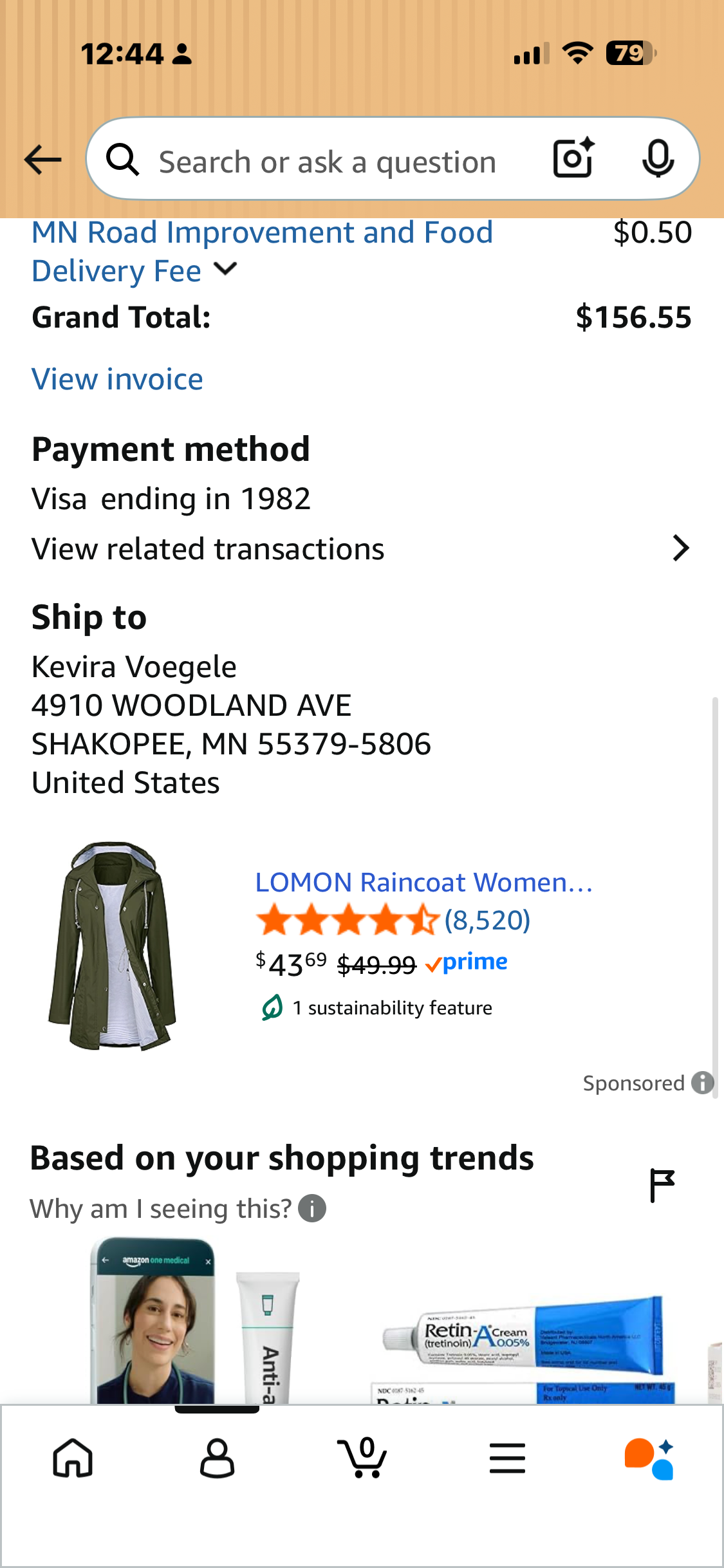Open the LOMON Raincoat Women product

(423, 882)
